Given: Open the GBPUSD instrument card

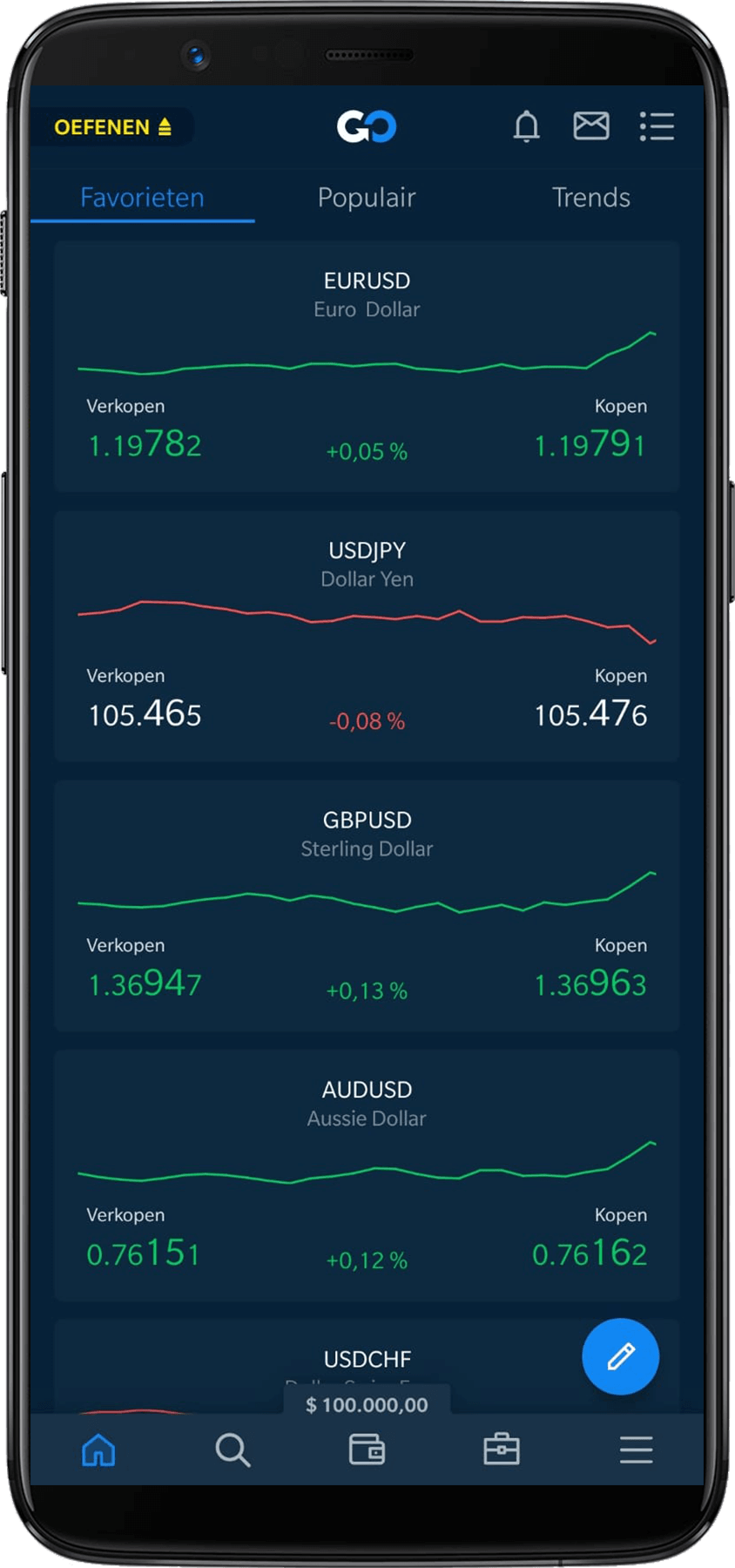Looking at the screenshot, I should [367, 906].
